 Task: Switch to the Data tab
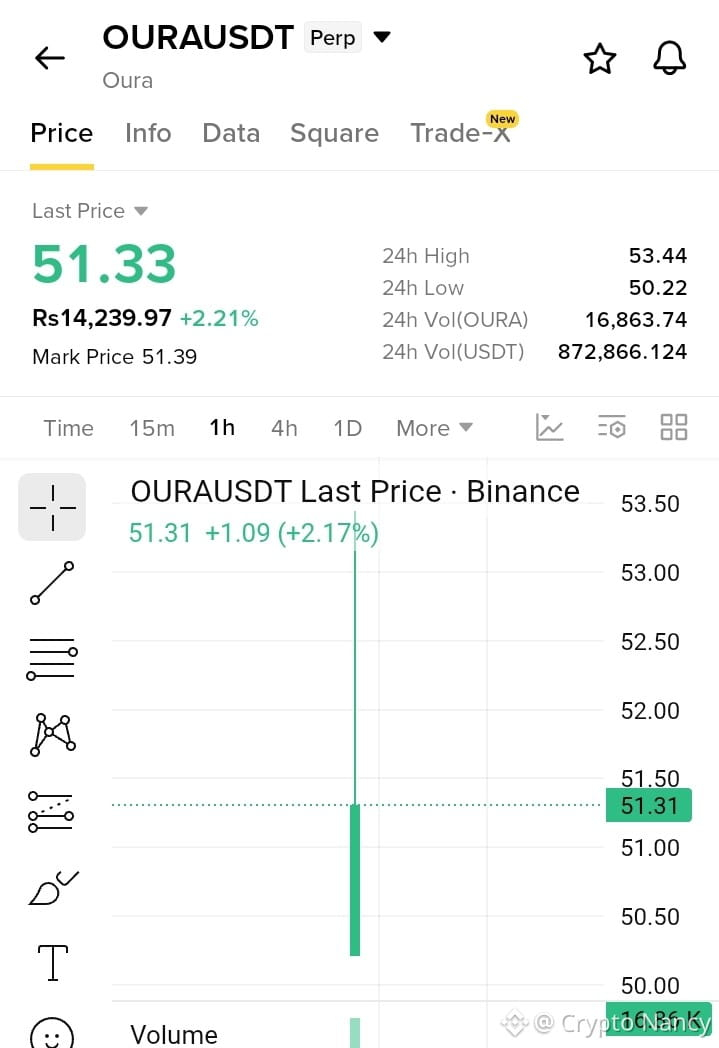[x=231, y=133]
